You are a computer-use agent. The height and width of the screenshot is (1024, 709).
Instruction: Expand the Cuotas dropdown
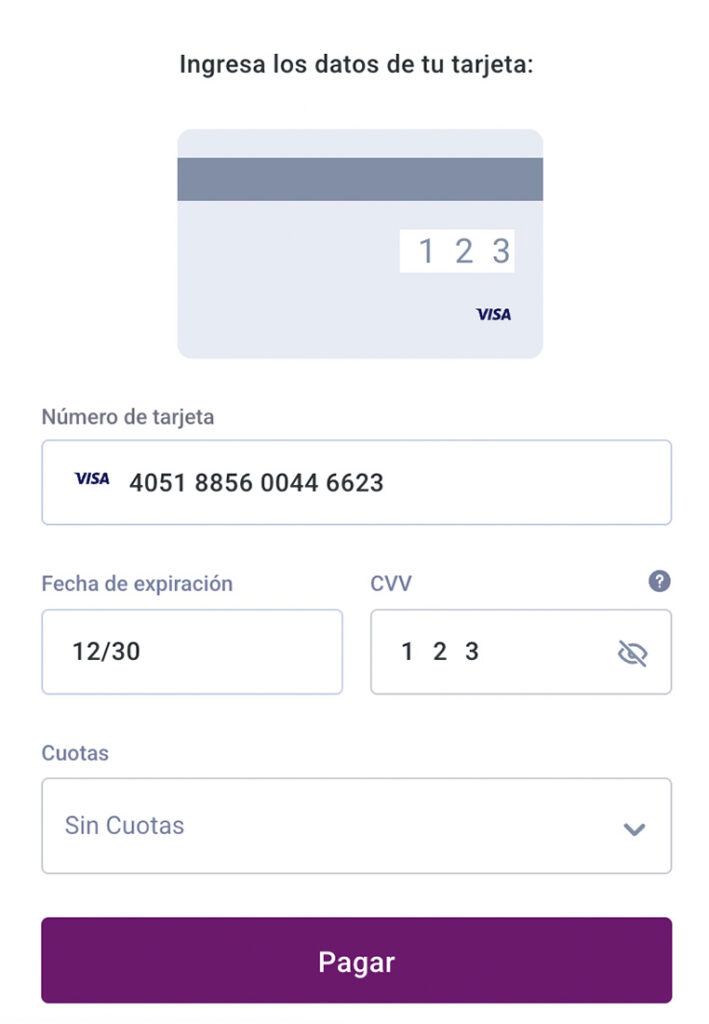point(355,826)
